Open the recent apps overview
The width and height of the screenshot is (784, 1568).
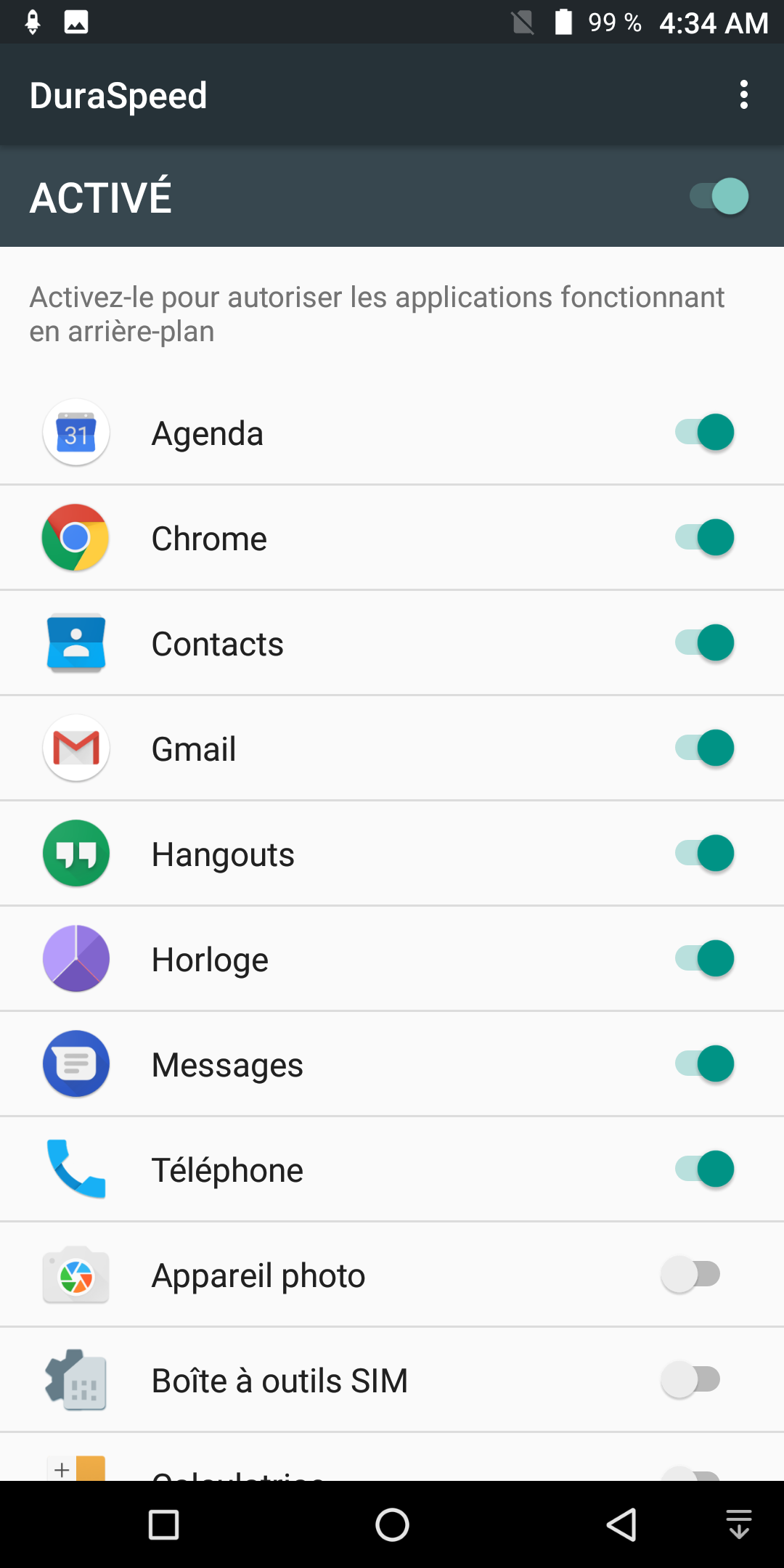(163, 1524)
